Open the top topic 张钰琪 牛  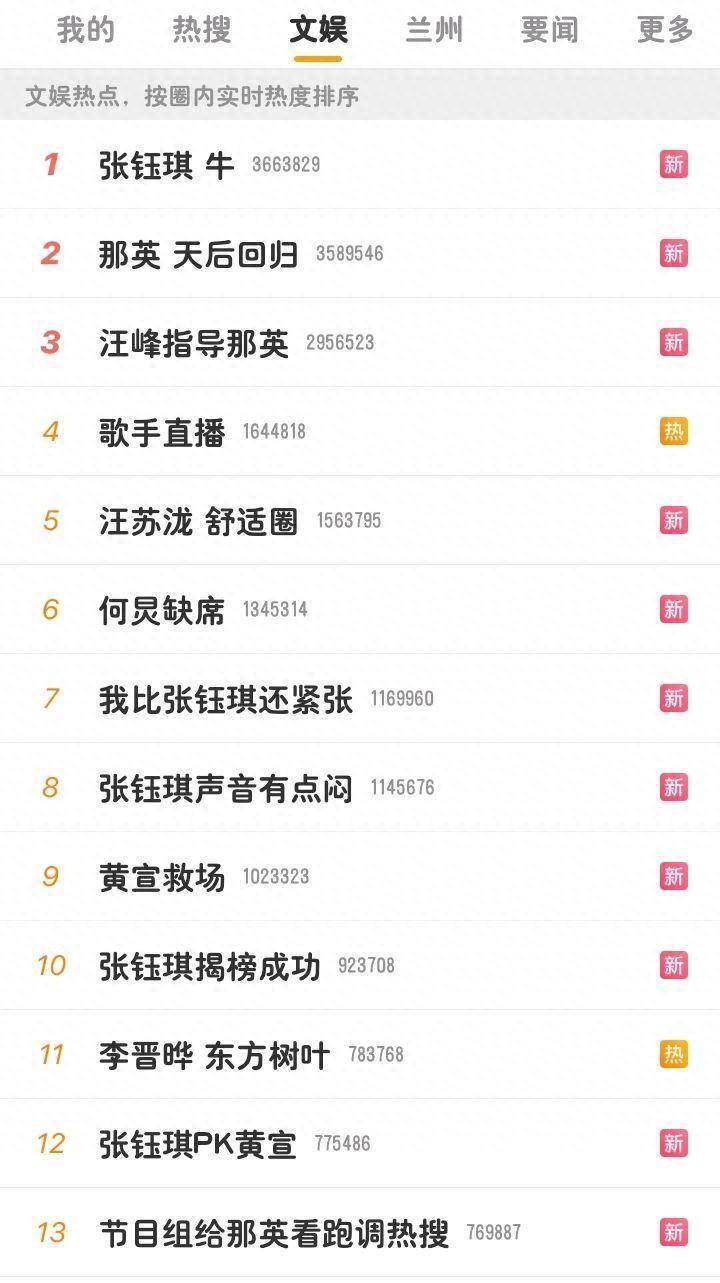tap(166, 165)
